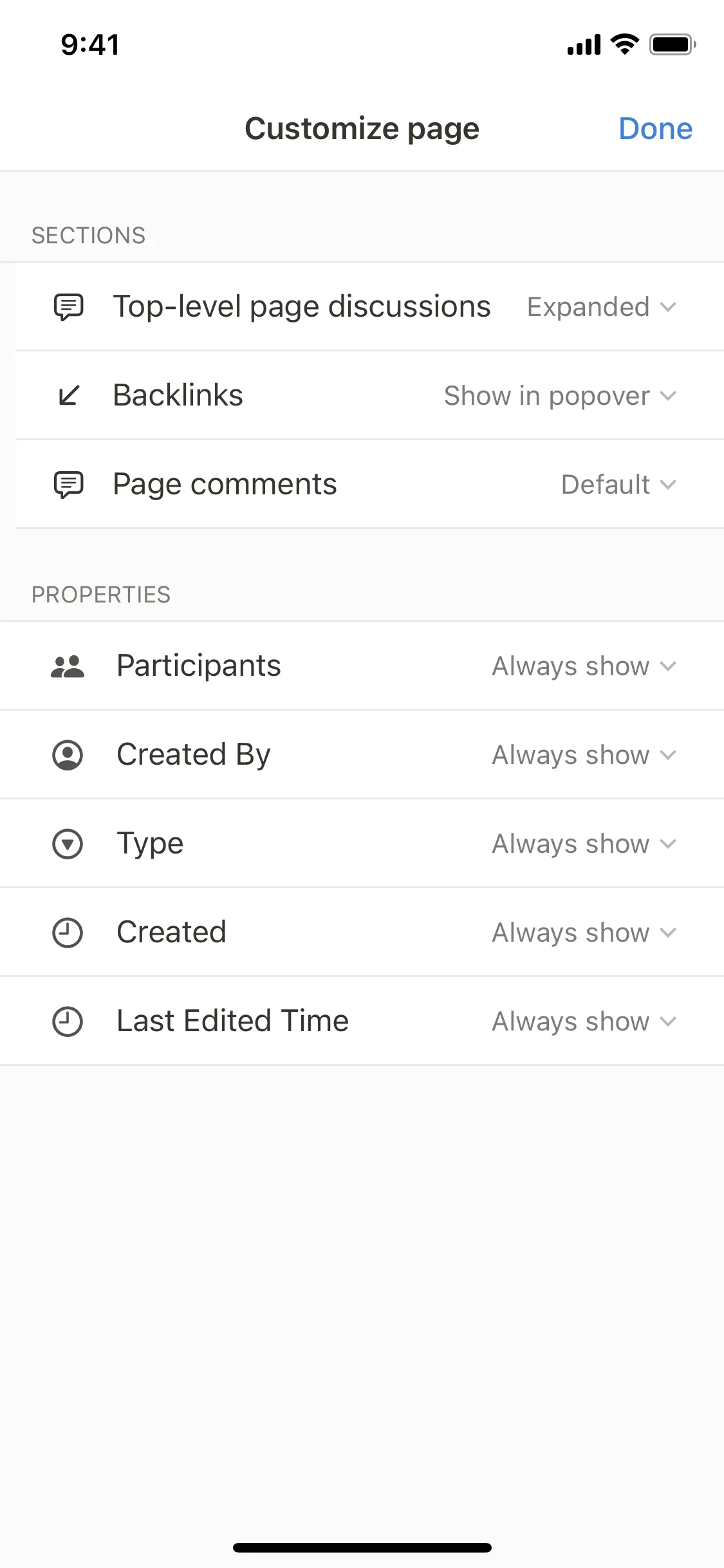Click the Top-level page discussions comment icon
The image size is (724, 1568).
pyautogui.click(x=68, y=306)
